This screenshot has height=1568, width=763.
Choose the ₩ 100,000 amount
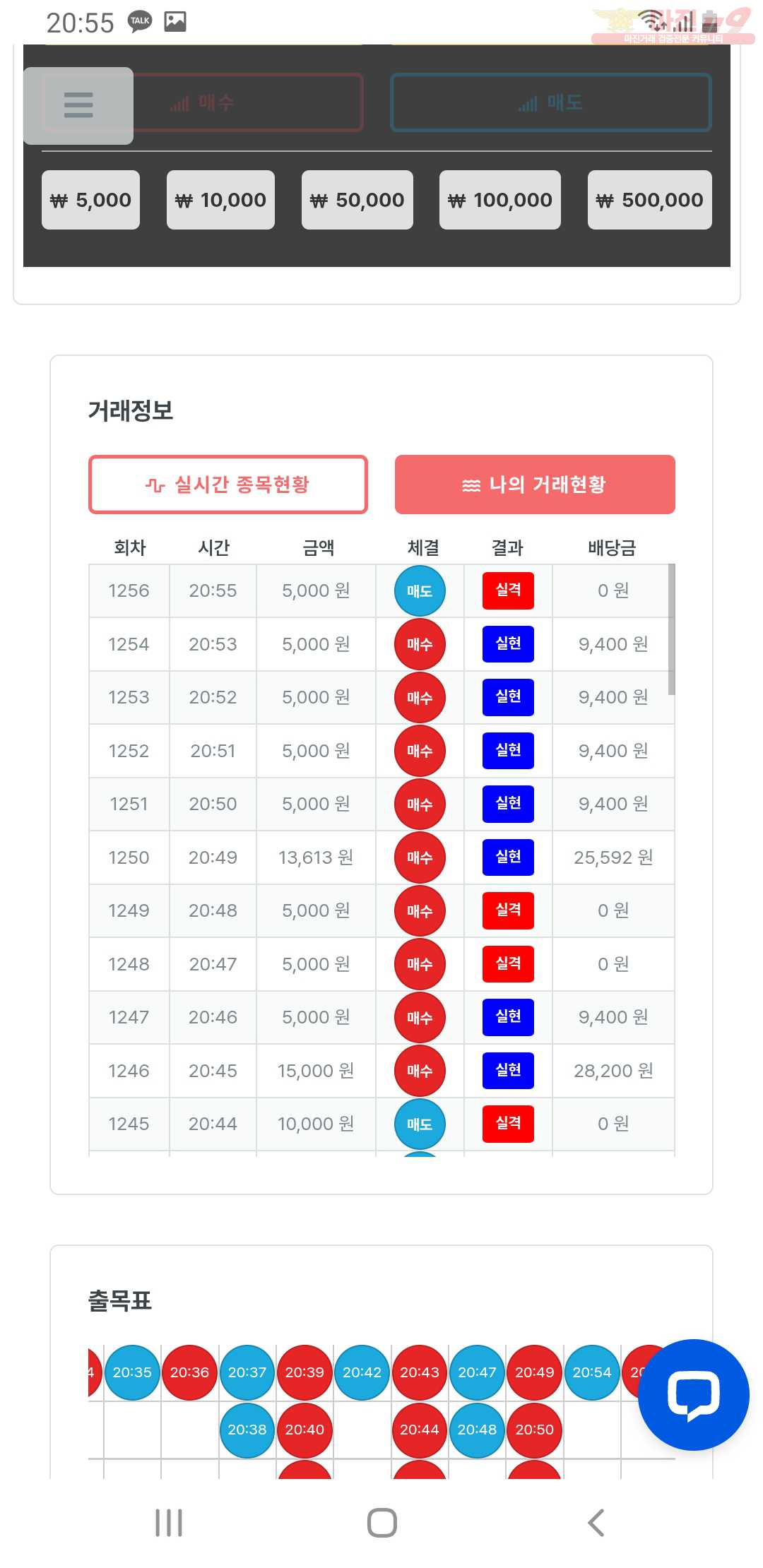(x=499, y=200)
